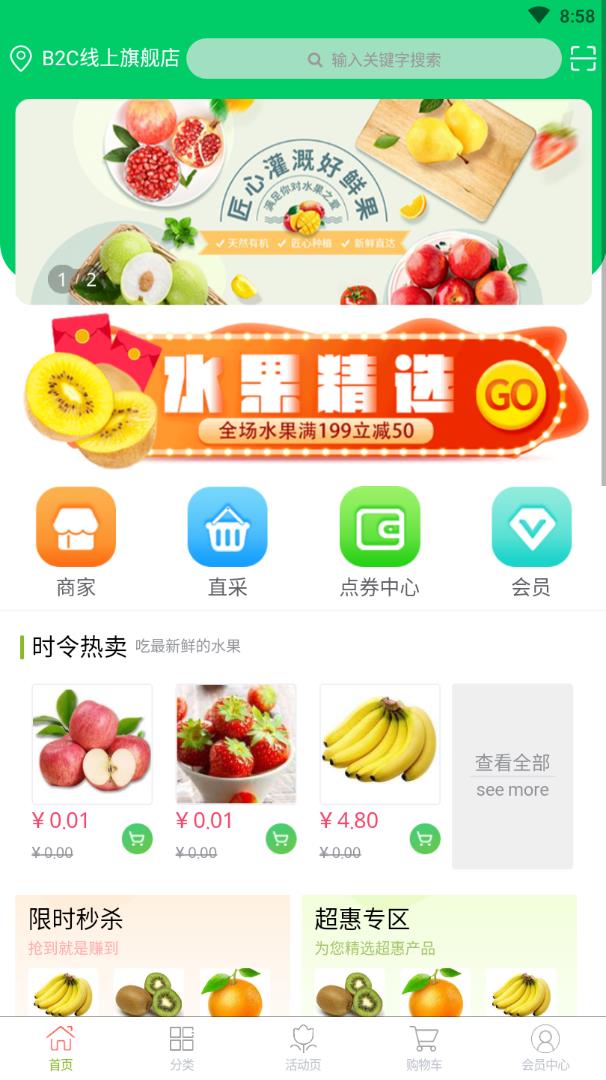View the banana product priced ¥4.80

click(x=380, y=743)
